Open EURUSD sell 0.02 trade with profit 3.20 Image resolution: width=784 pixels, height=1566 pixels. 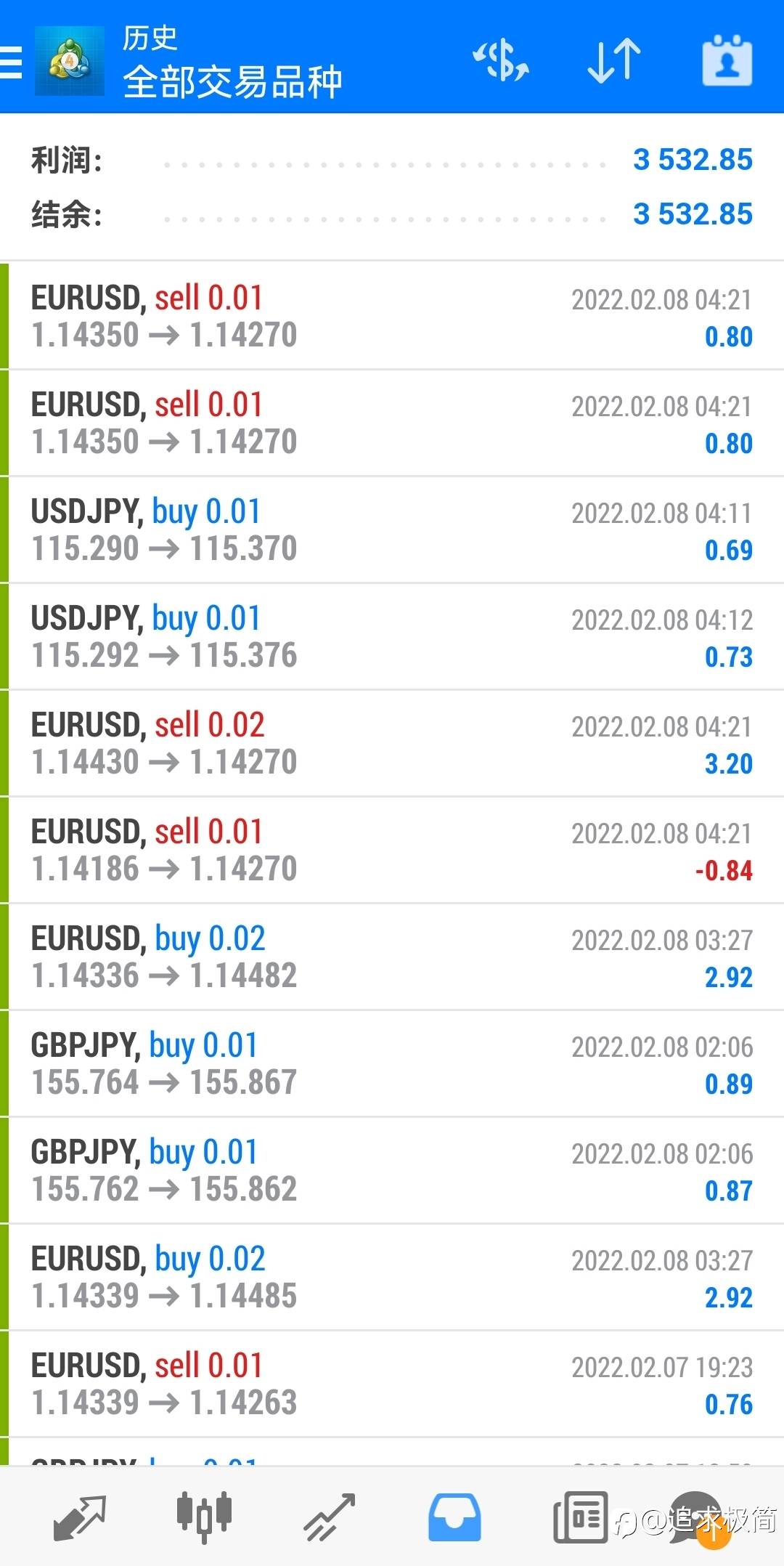[x=392, y=743]
